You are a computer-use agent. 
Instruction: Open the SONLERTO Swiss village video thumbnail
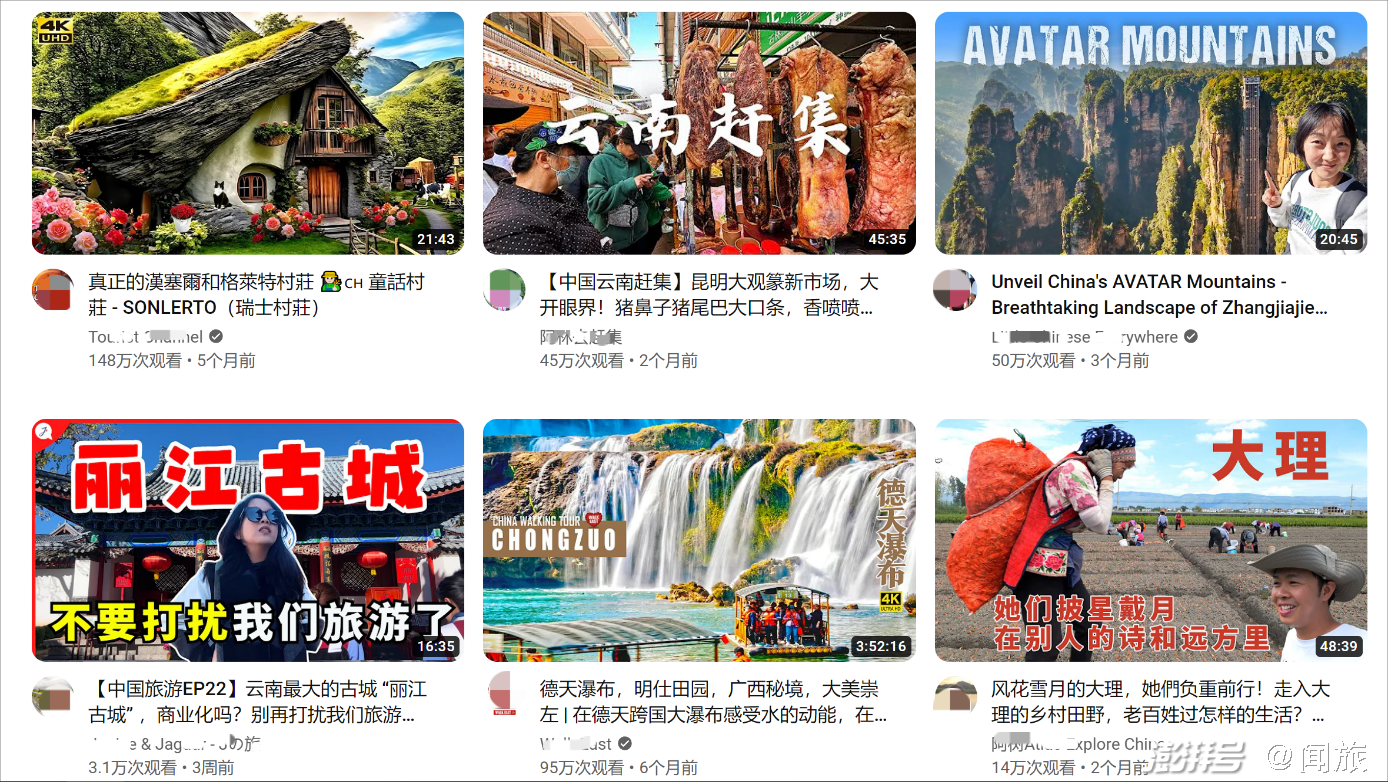click(248, 133)
